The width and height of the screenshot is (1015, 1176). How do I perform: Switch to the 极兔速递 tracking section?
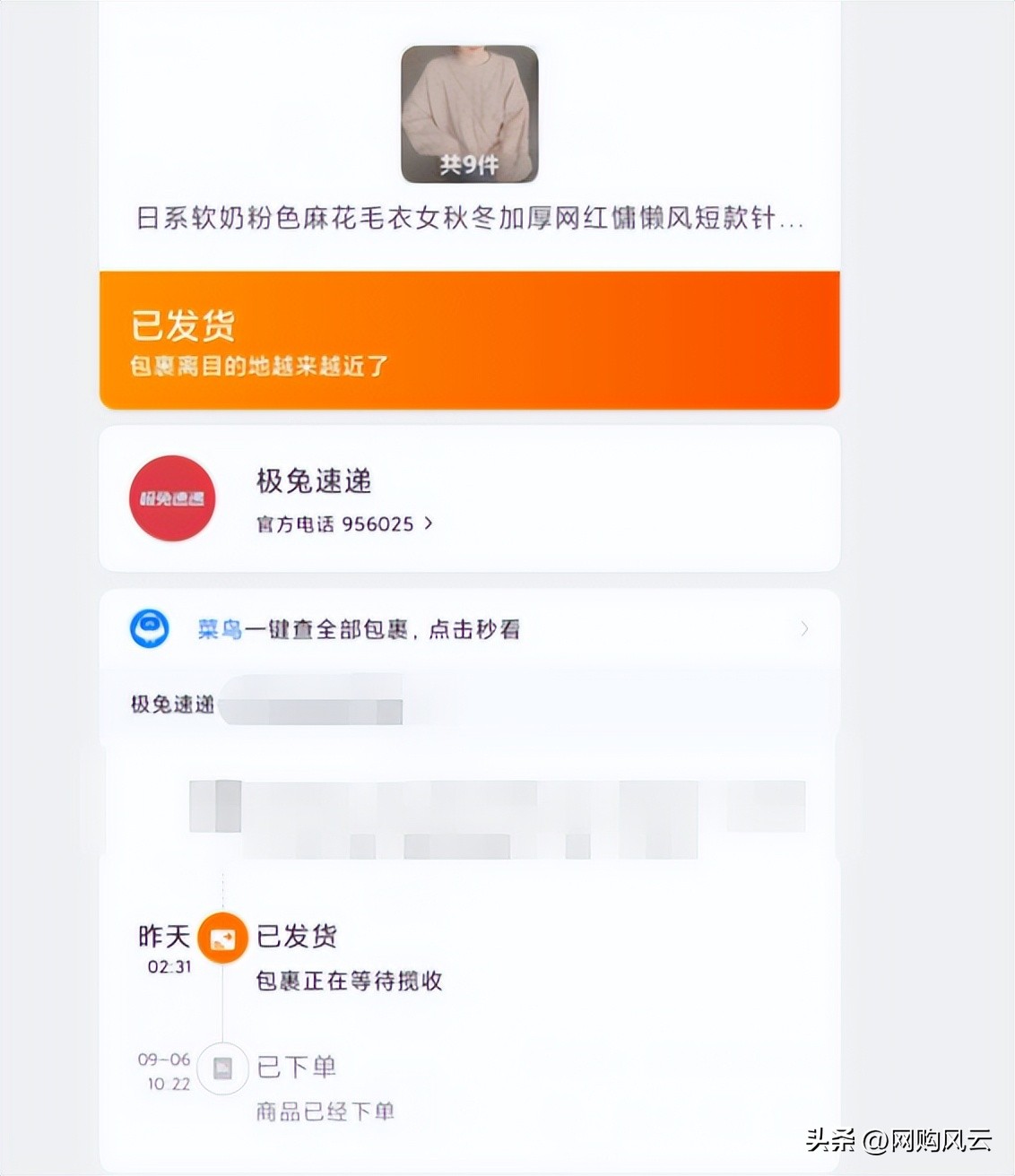(x=170, y=705)
